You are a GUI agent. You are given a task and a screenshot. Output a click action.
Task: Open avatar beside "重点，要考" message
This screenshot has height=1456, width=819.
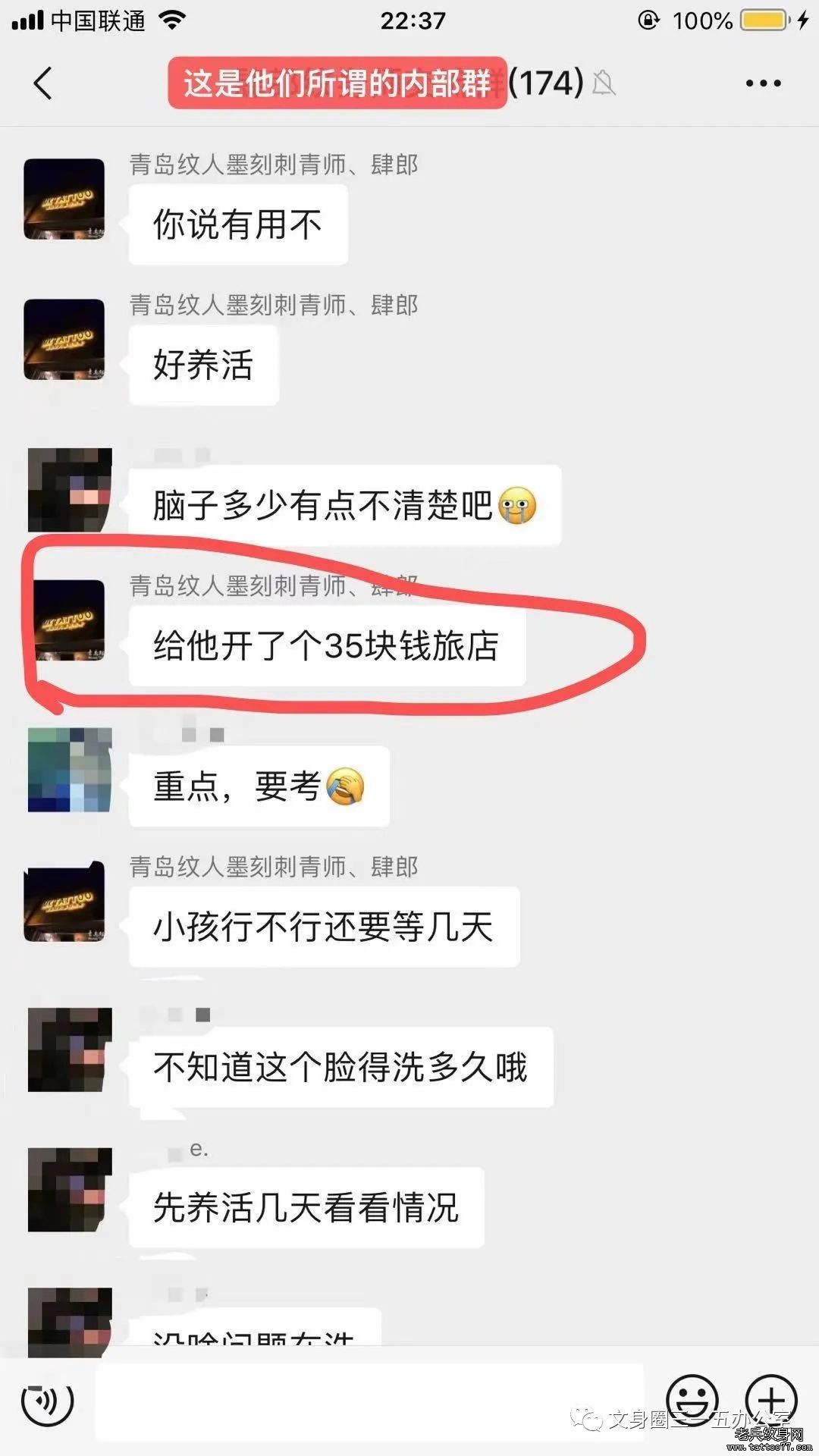pos(69,770)
